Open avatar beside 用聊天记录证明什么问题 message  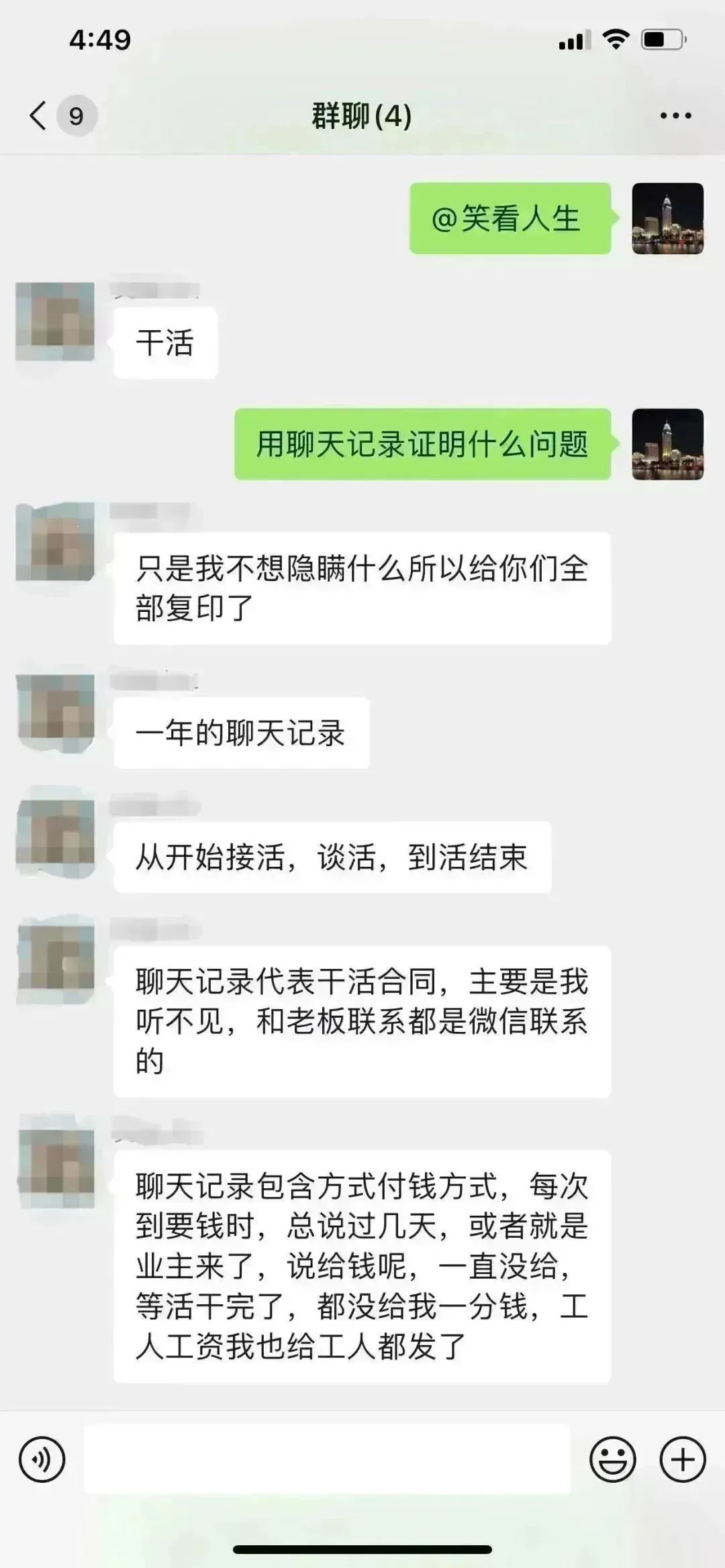pos(667,444)
